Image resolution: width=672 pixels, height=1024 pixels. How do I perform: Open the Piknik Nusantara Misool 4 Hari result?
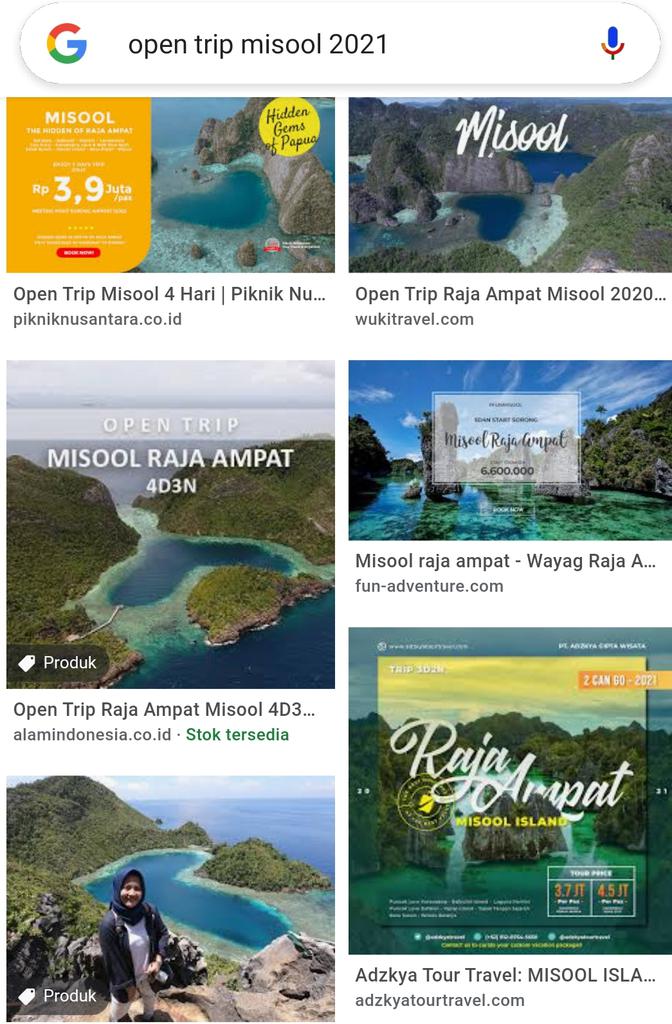(170, 185)
